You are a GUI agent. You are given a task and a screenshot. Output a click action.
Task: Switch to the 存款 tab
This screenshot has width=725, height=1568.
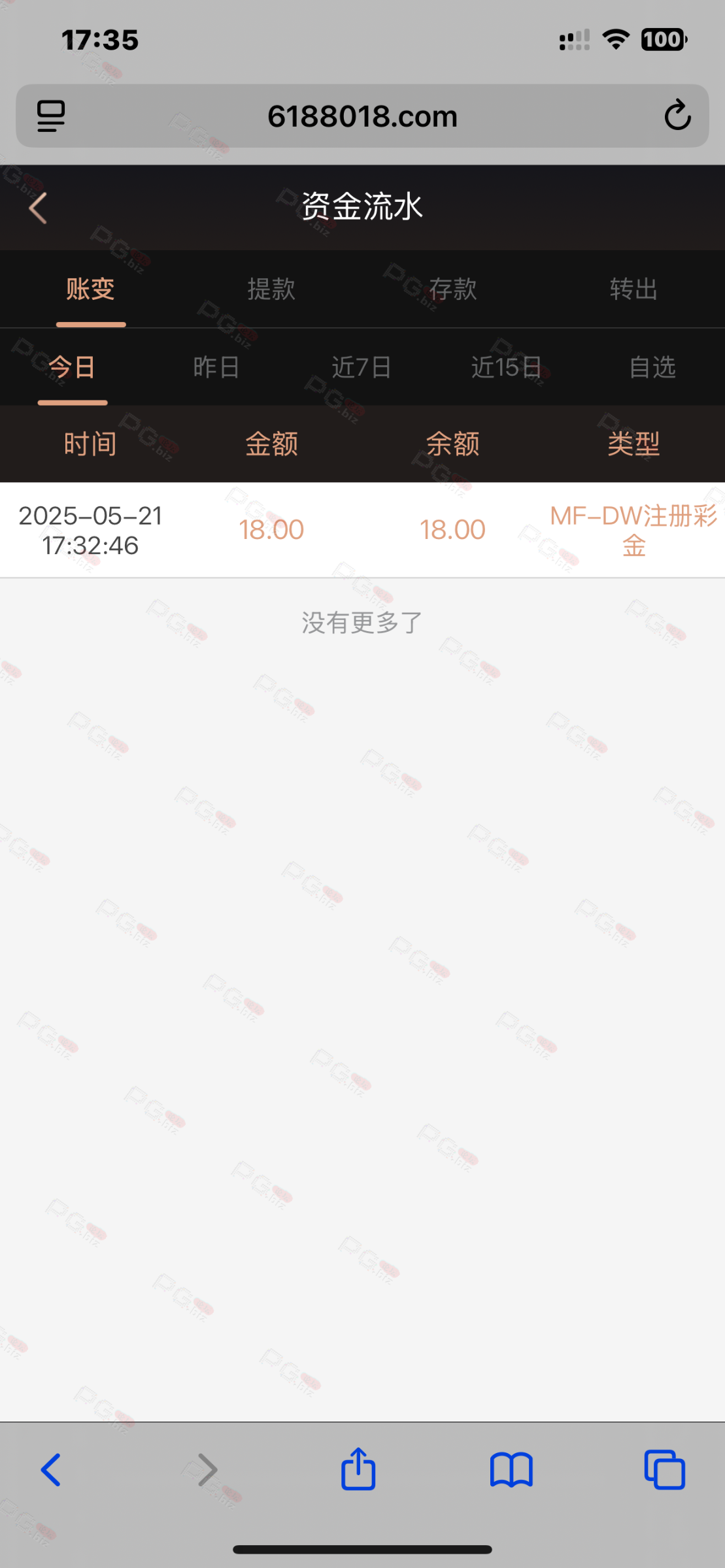pos(453,289)
